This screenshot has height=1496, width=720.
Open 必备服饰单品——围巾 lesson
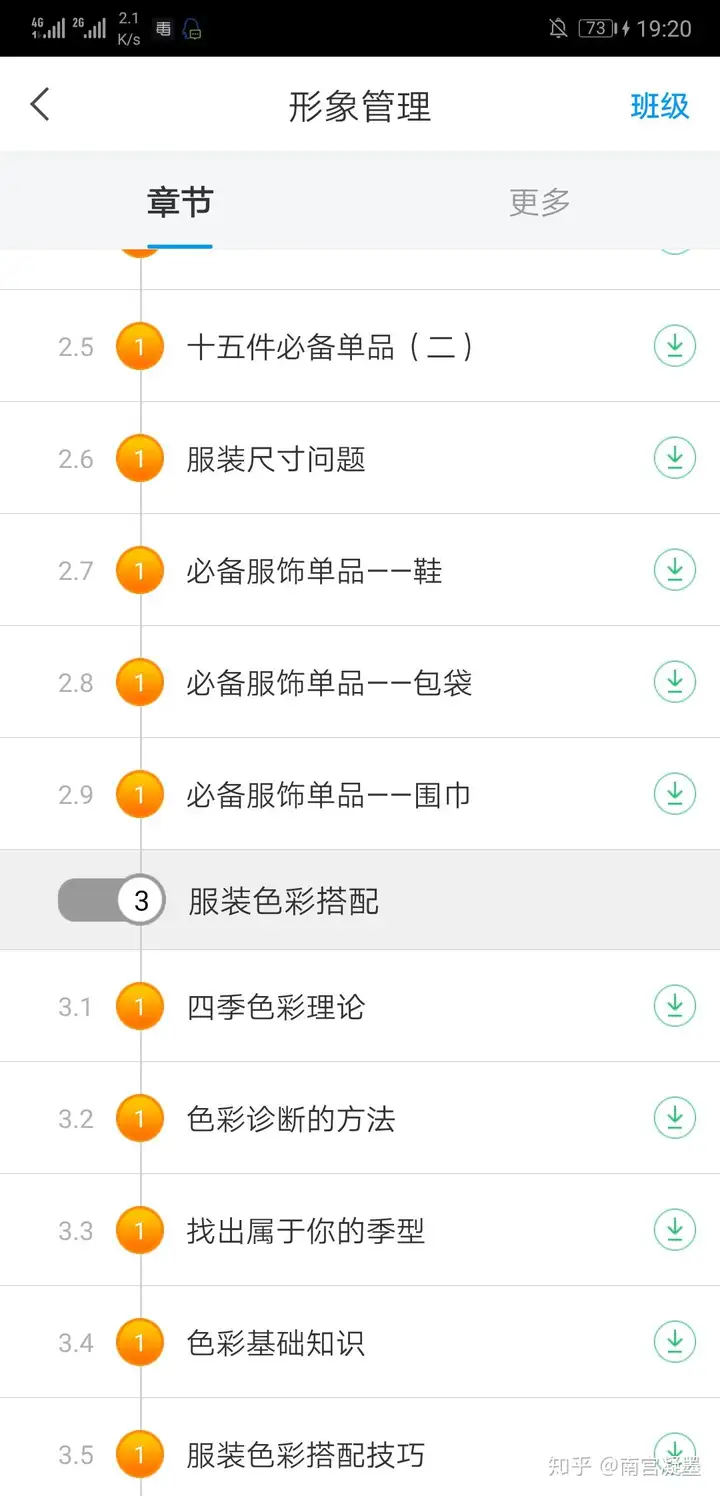point(360,794)
